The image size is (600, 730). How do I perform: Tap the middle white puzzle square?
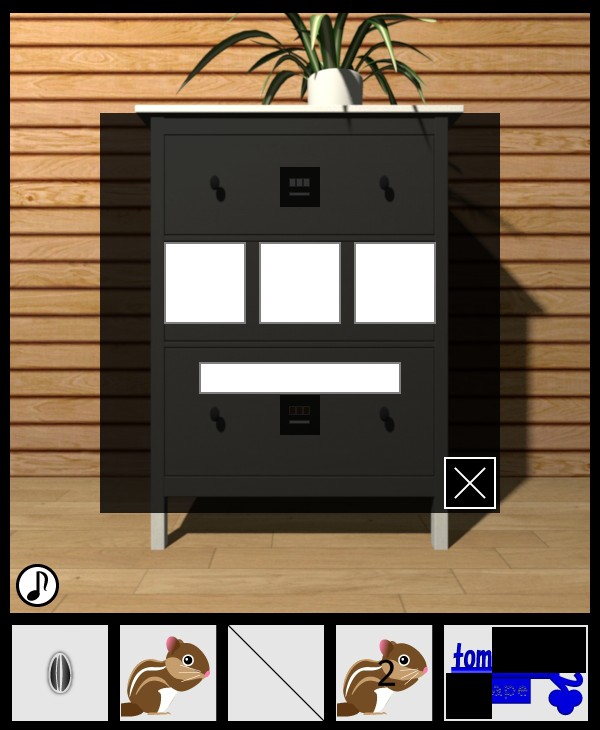click(300, 283)
